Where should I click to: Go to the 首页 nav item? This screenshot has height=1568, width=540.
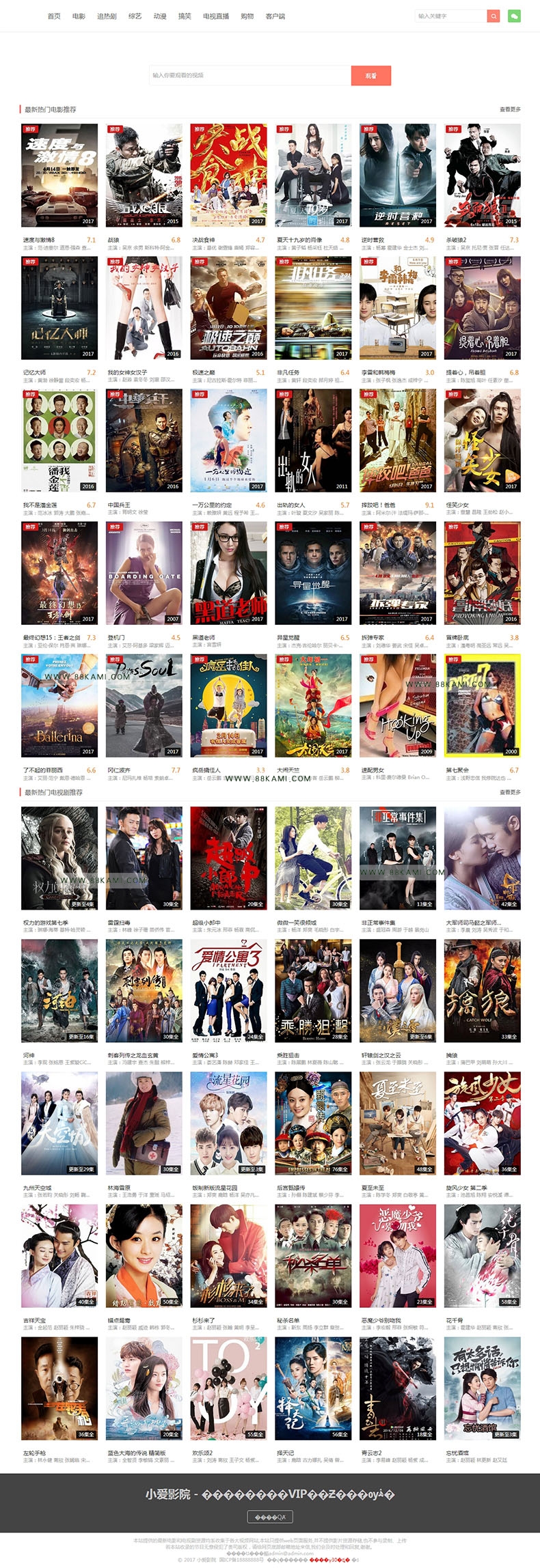coord(54,16)
